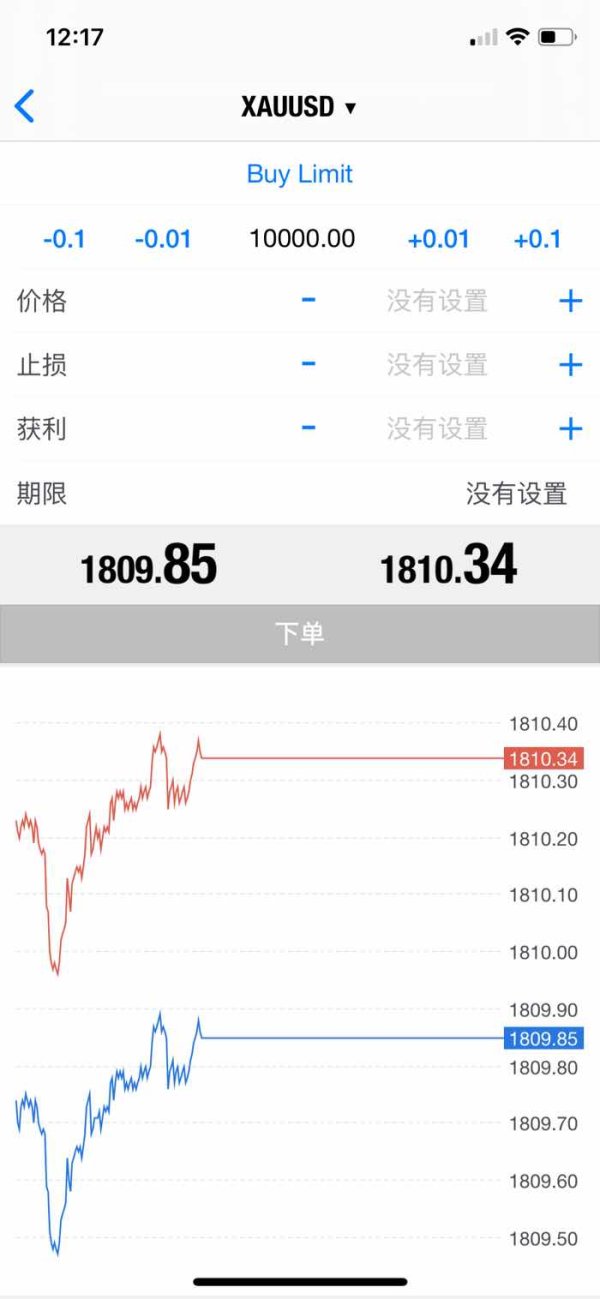Tap plus on the 获利 row
This screenshot has height=1299, width=600.
(x=570, y=428)
